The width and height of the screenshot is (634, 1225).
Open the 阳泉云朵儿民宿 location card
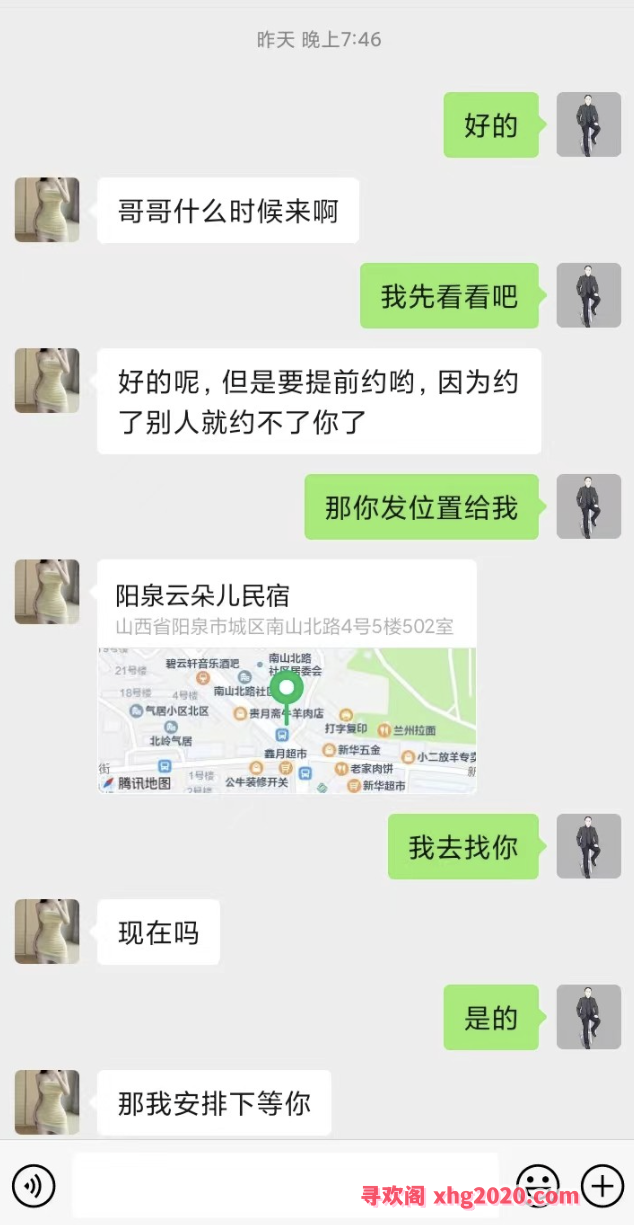(x=286, y=677)
